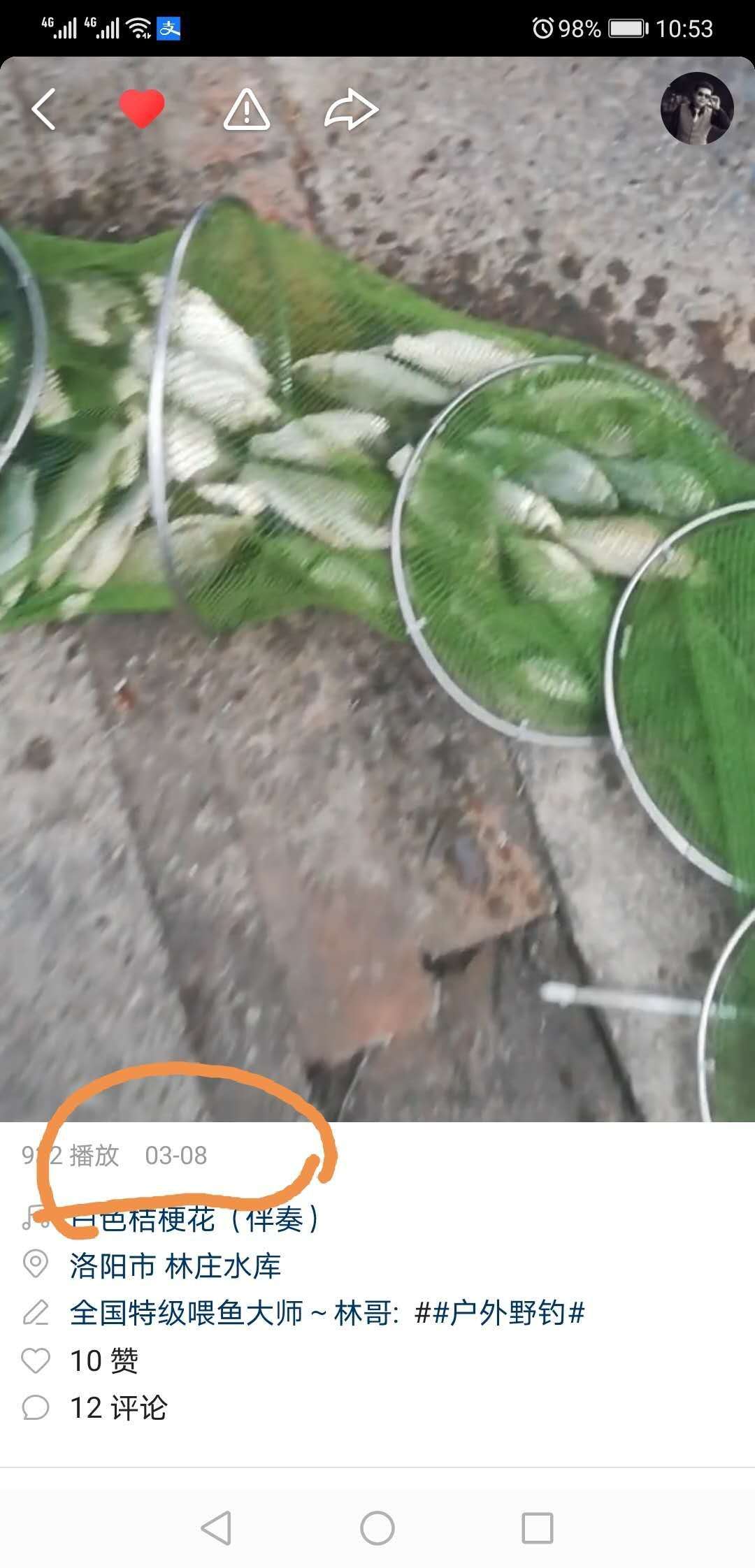Viewport: 755px width, 1568px height.
Task: Tap the system home button
Action: [x=377, y=1528]
